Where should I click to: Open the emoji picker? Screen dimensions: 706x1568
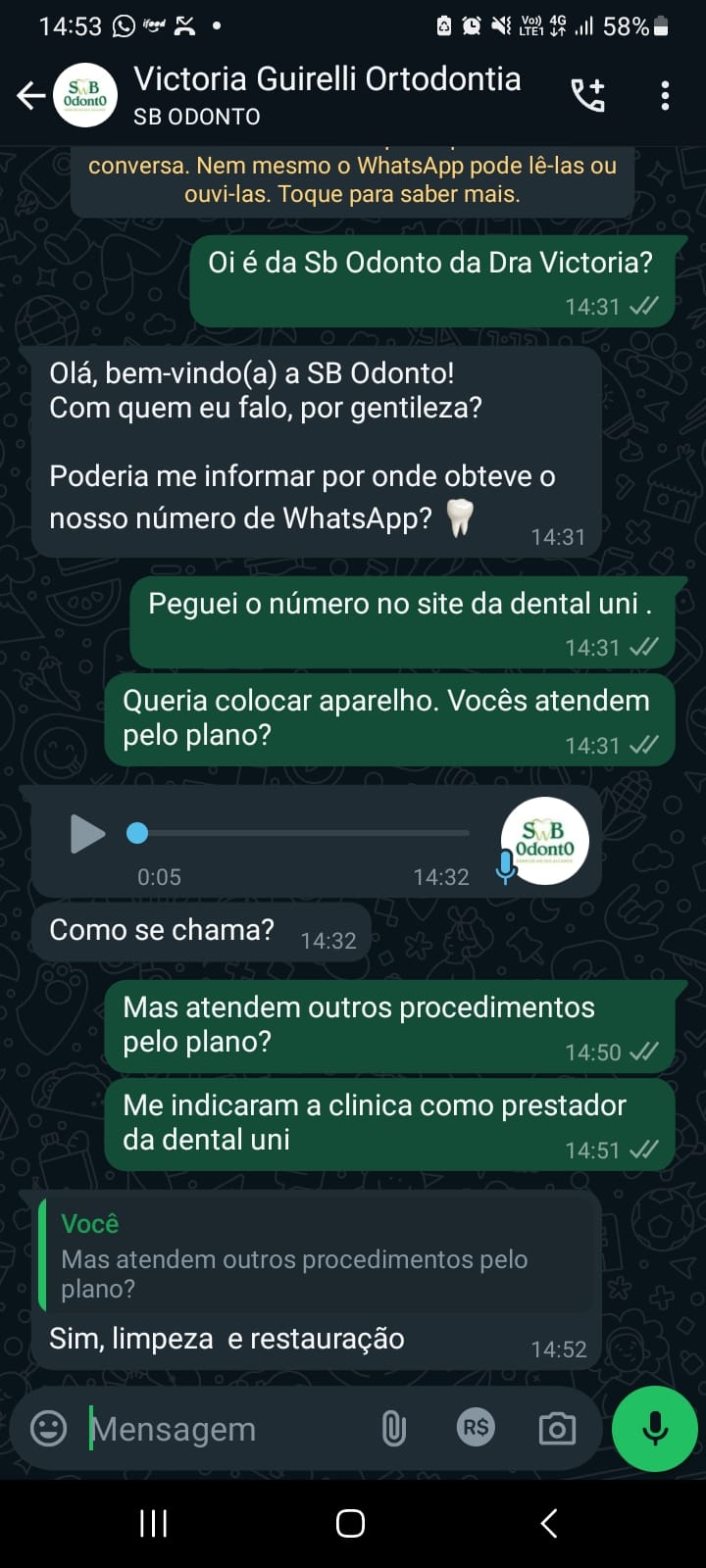(49, 1428)
